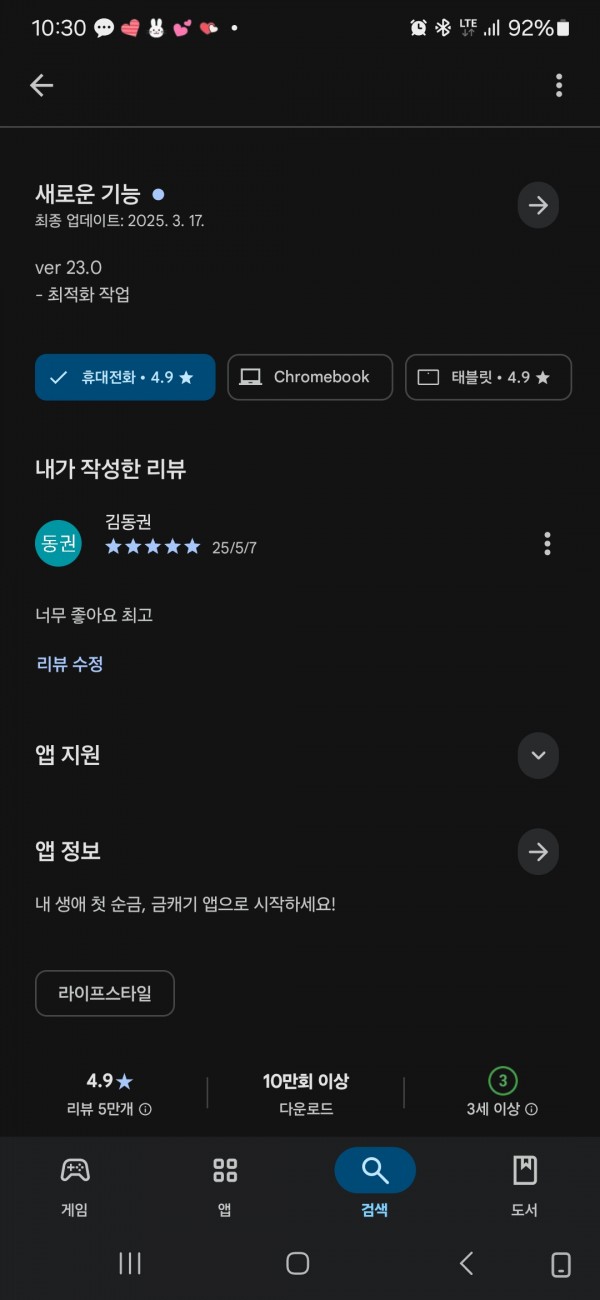
Task: Switch to the 앱 tab
Action: pos(225,1183)
